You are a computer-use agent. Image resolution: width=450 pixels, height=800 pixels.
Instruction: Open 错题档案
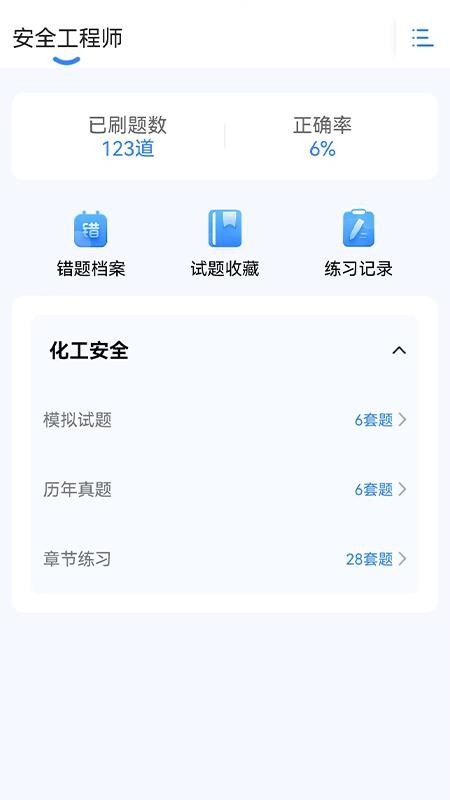(x=91, y=243)
